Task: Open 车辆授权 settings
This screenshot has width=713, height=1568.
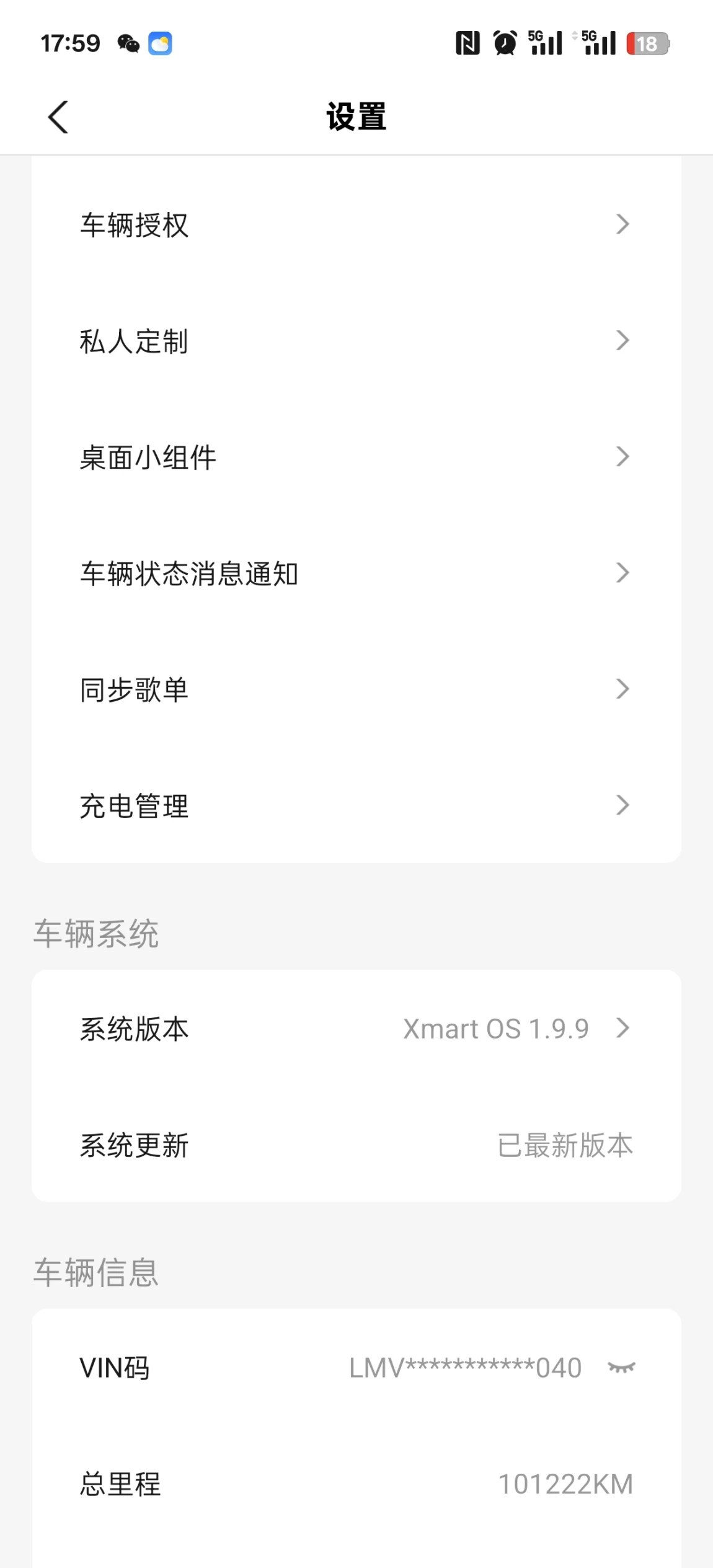Action: [356, 224]
